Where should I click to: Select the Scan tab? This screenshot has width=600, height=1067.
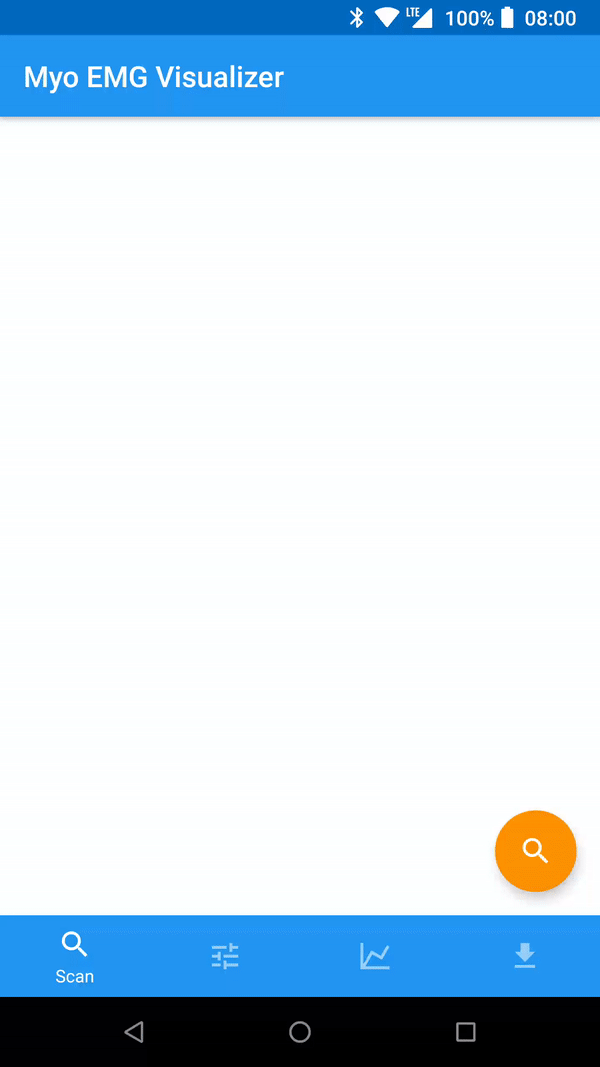(75, 956)
